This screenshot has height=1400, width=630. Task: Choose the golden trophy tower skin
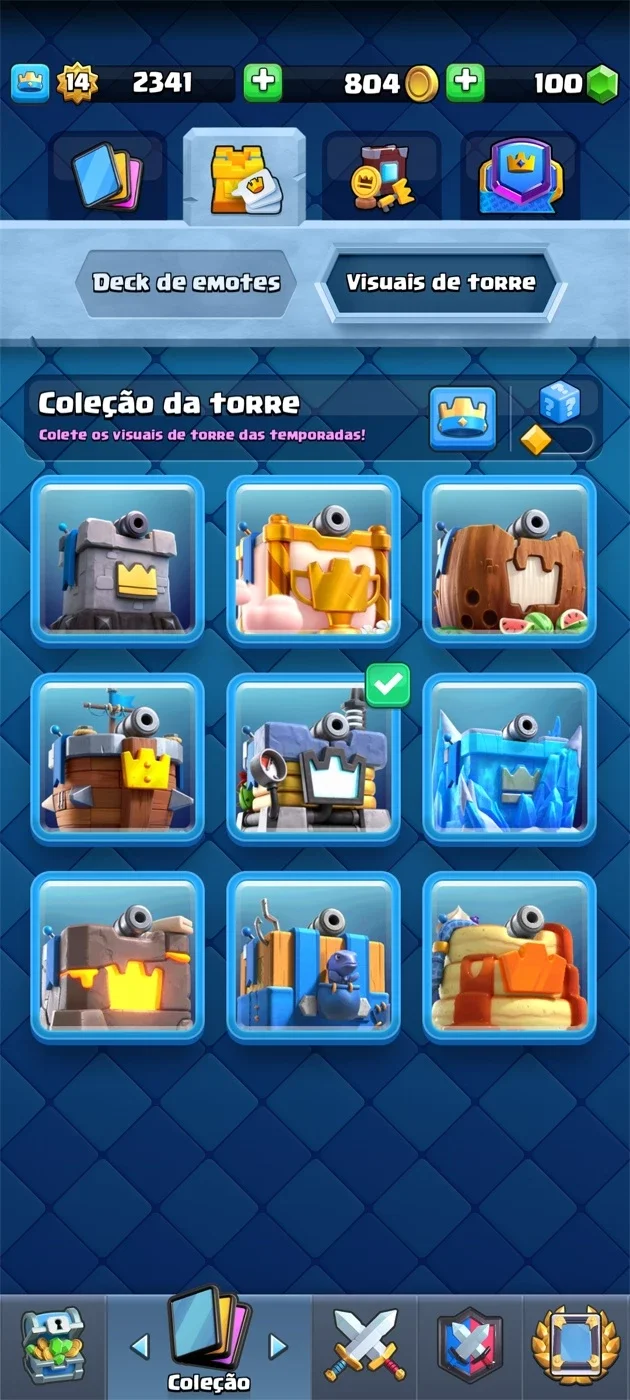click(x=314, y=560)
